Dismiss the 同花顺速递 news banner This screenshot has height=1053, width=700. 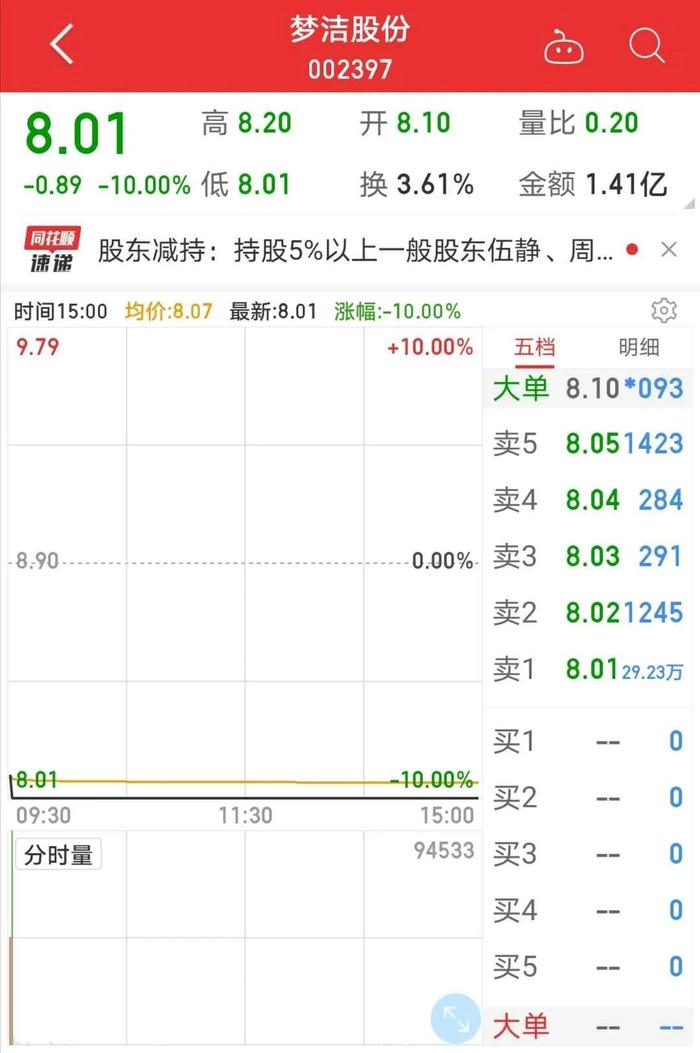tap(669, 250)
